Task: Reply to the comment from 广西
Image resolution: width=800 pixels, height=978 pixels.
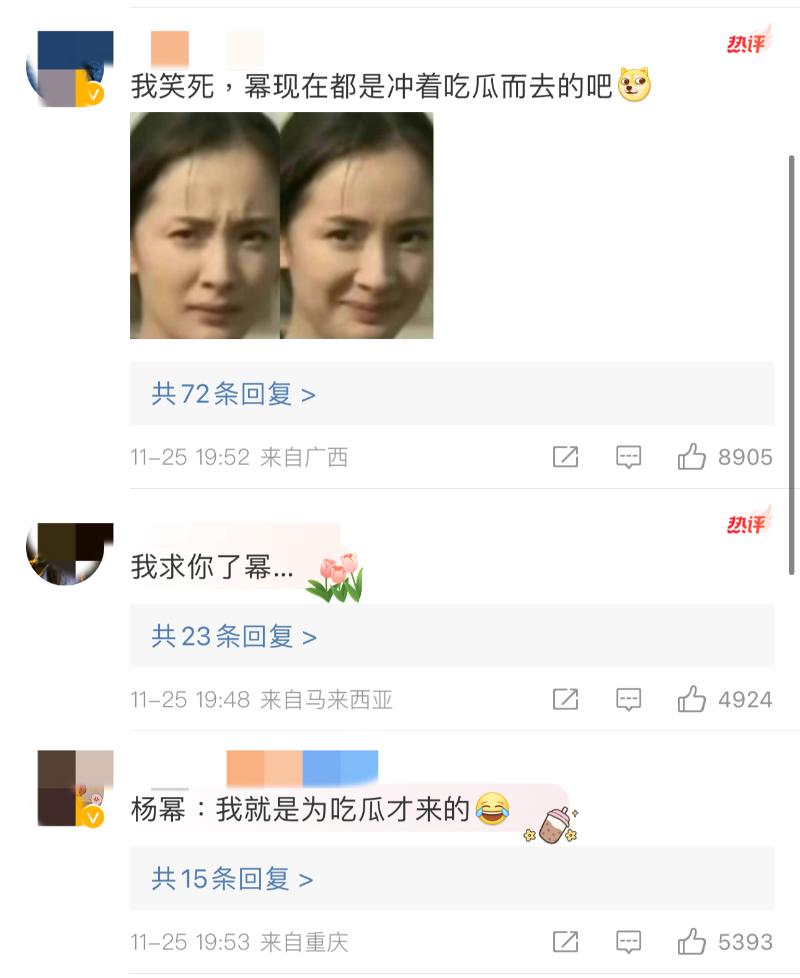Action: [x=628, y=458]
